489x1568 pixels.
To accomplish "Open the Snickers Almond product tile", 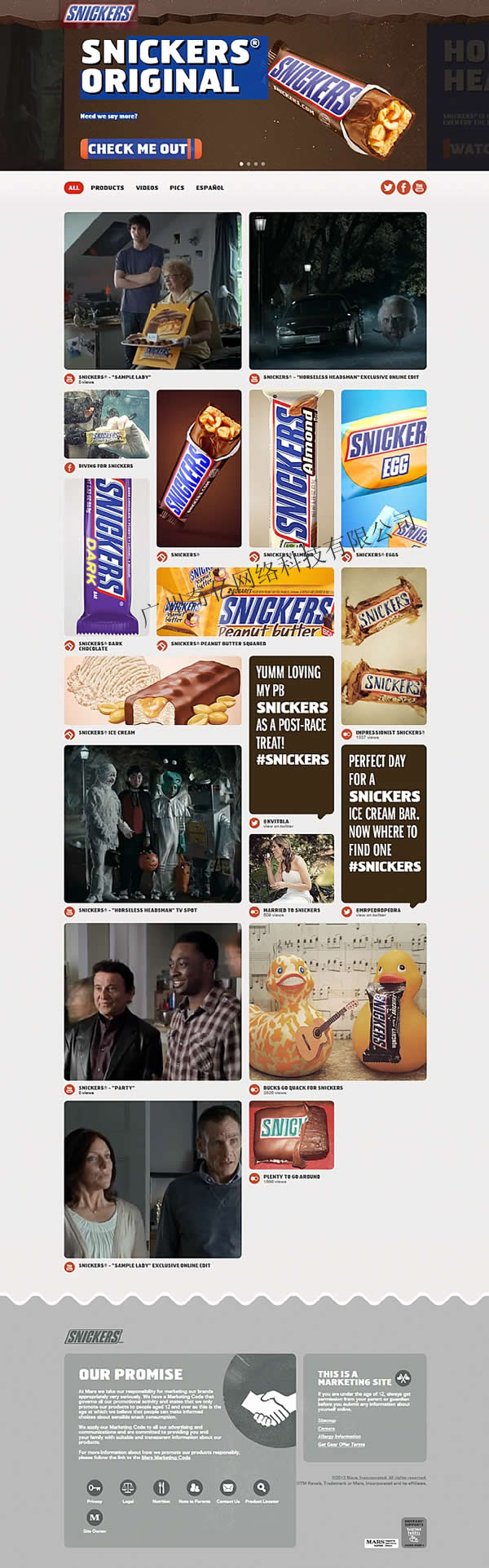I will pos(291,469).
